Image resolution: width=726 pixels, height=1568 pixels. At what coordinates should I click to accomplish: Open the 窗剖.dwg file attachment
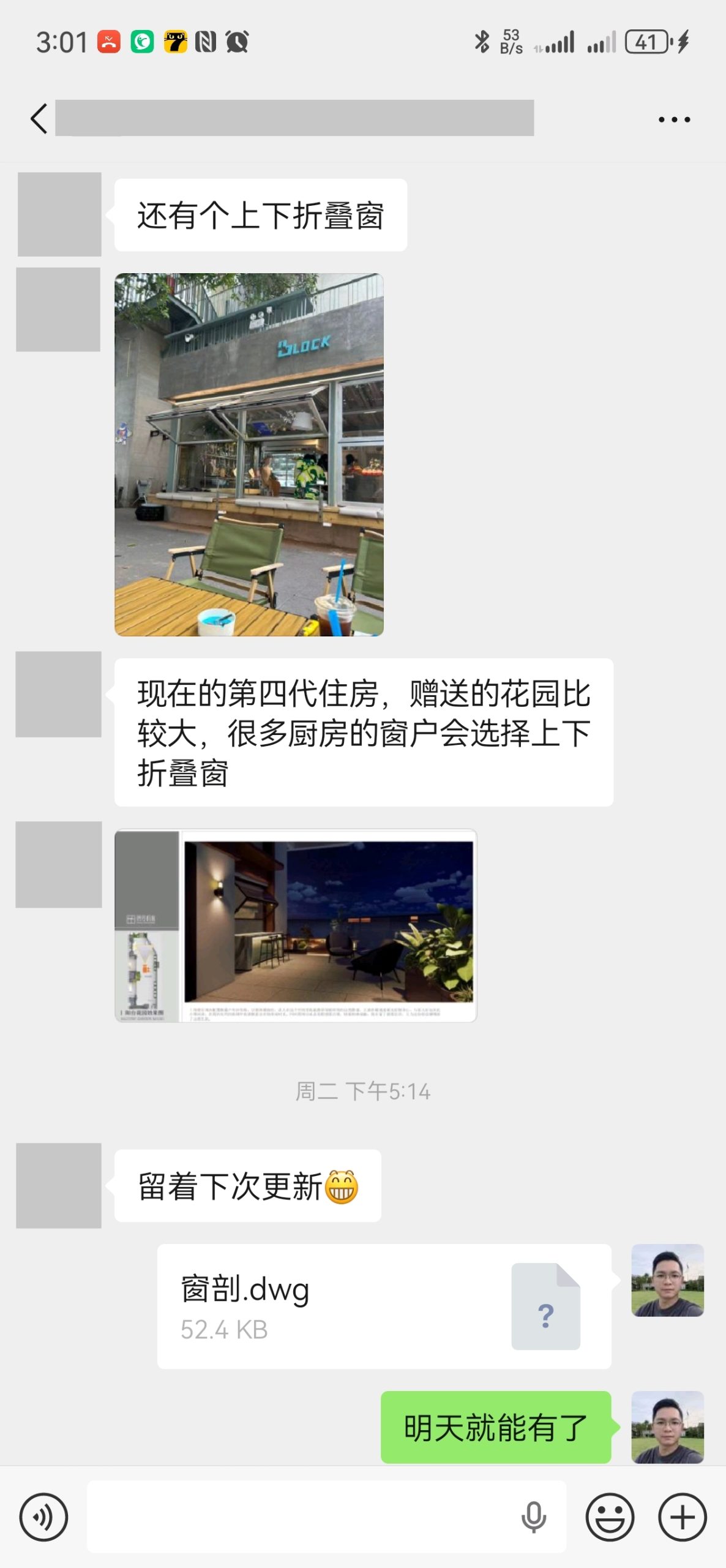(384, 1306)
